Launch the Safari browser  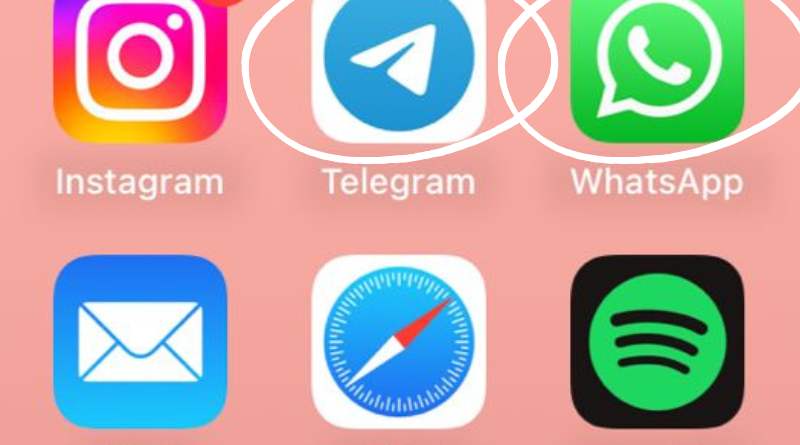399,342
